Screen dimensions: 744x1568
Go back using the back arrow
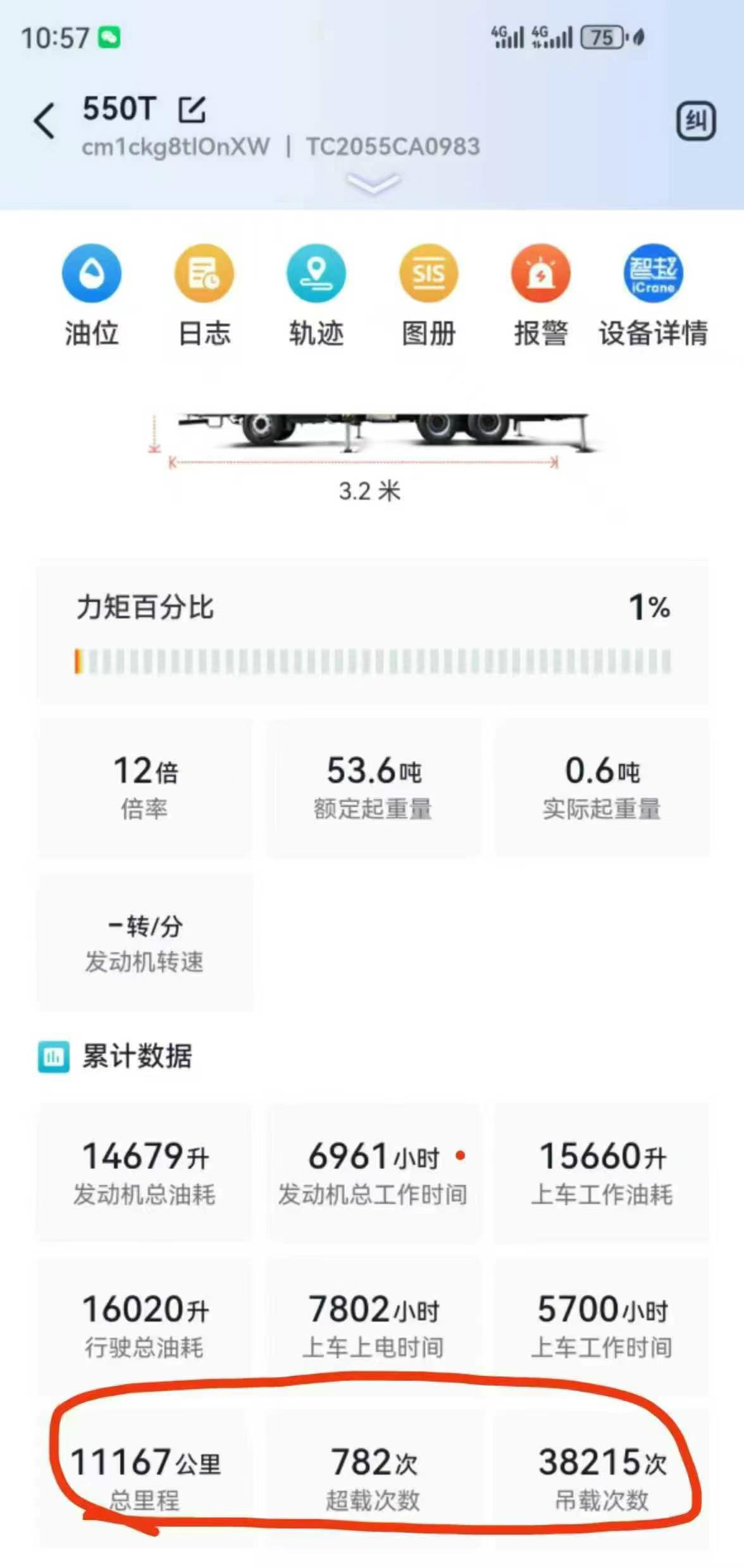click(x=44, y=120)
